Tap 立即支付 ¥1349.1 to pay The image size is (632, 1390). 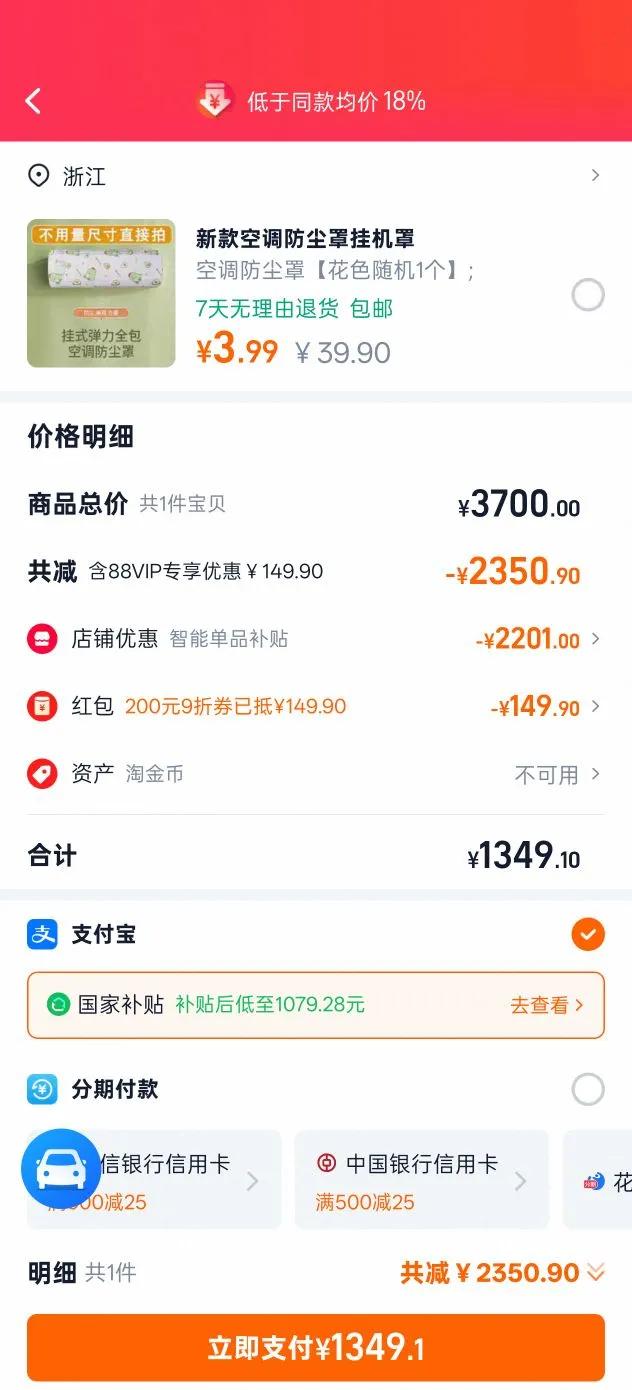coord(315,1347)
